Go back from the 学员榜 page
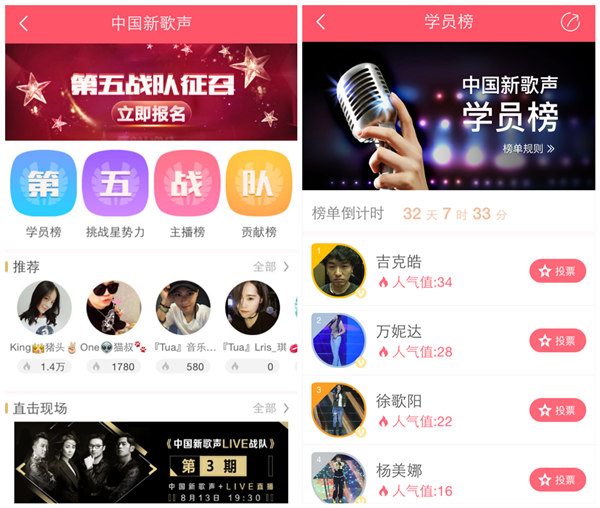Image resolution: width=600 pixels, height=508 pixels. point(320,23)
